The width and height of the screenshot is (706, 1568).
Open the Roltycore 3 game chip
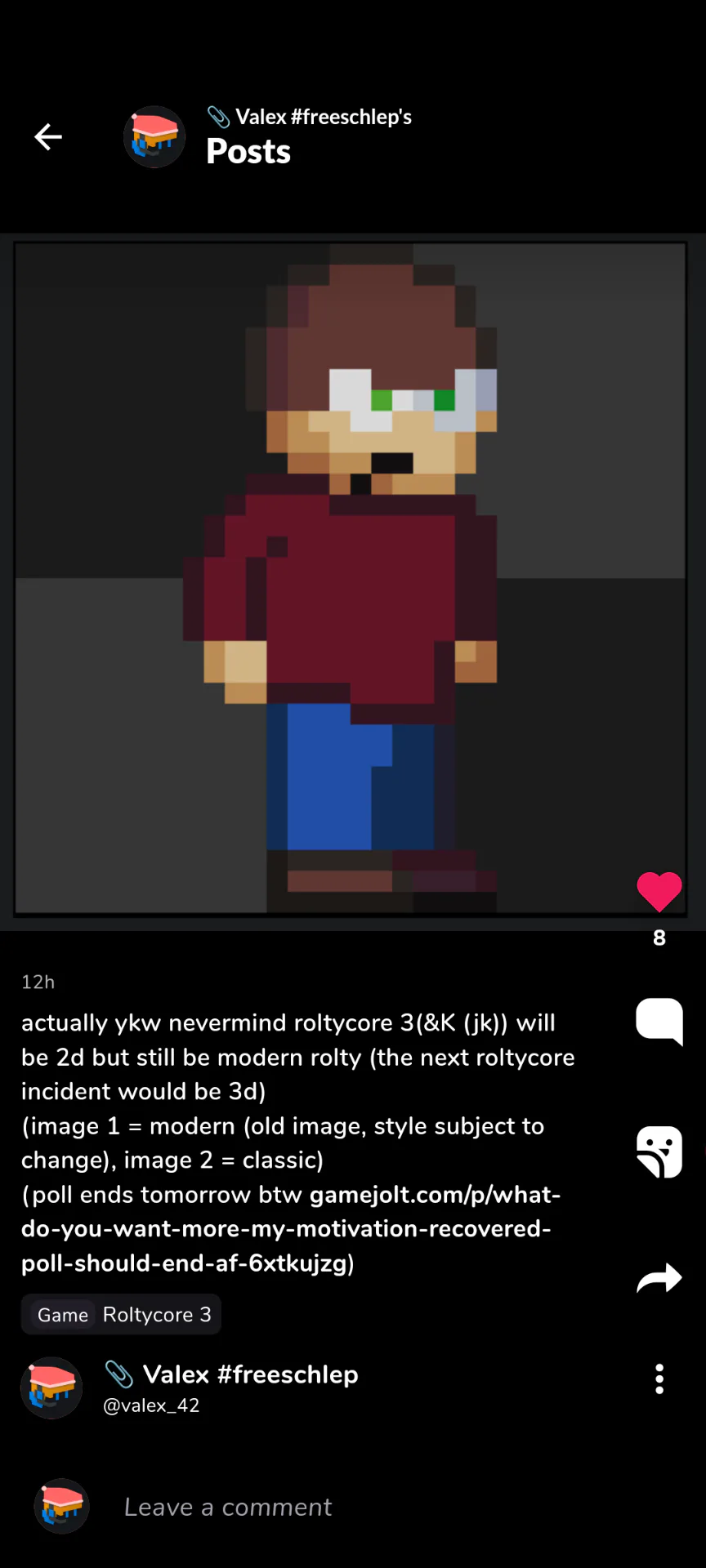click(x=122, y=1314)
